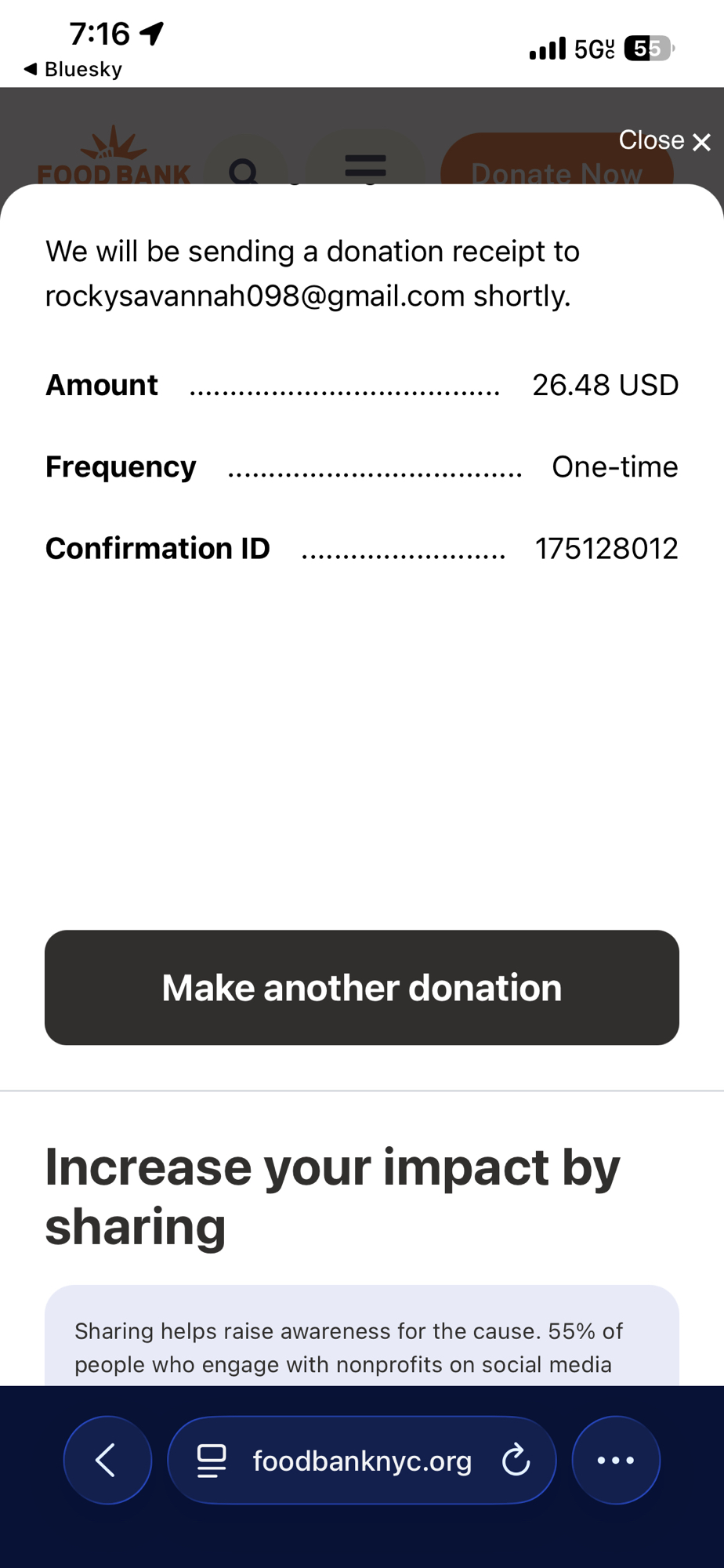Tap the foodbanknyc.org address bar
724x1568 pixels.
(362, 1461)
